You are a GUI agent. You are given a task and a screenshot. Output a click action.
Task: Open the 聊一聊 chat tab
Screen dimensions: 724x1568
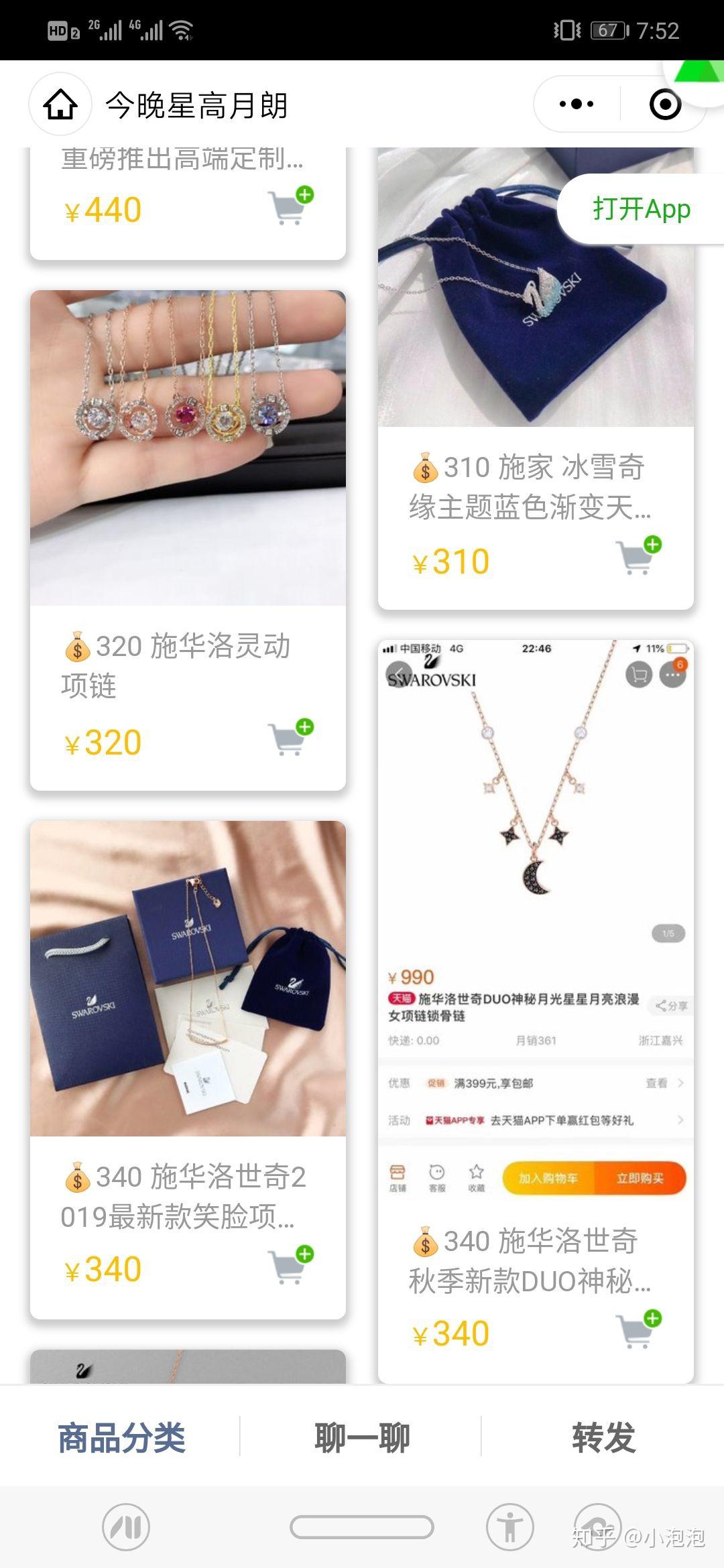pos(362,1438)
